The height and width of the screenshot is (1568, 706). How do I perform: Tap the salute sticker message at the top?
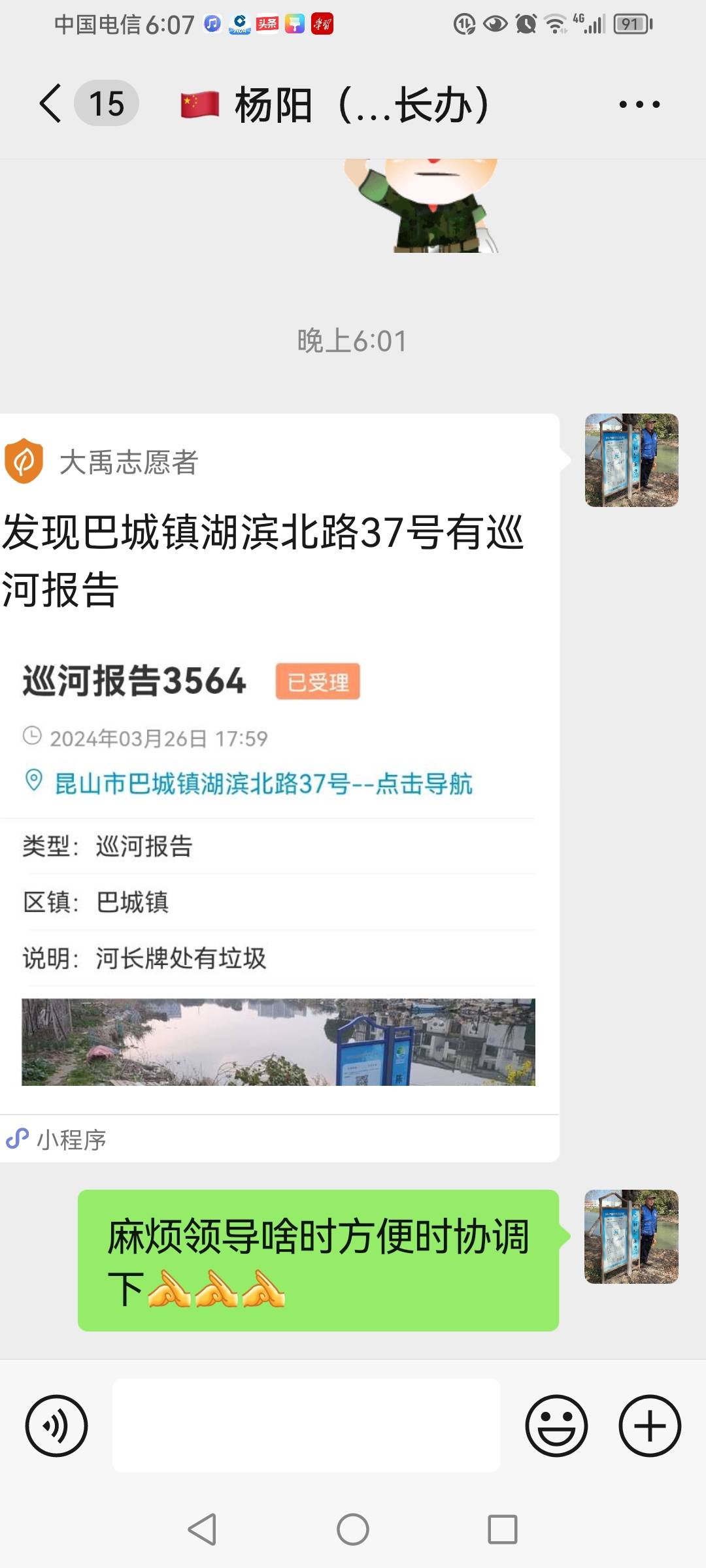coord(422,206)
